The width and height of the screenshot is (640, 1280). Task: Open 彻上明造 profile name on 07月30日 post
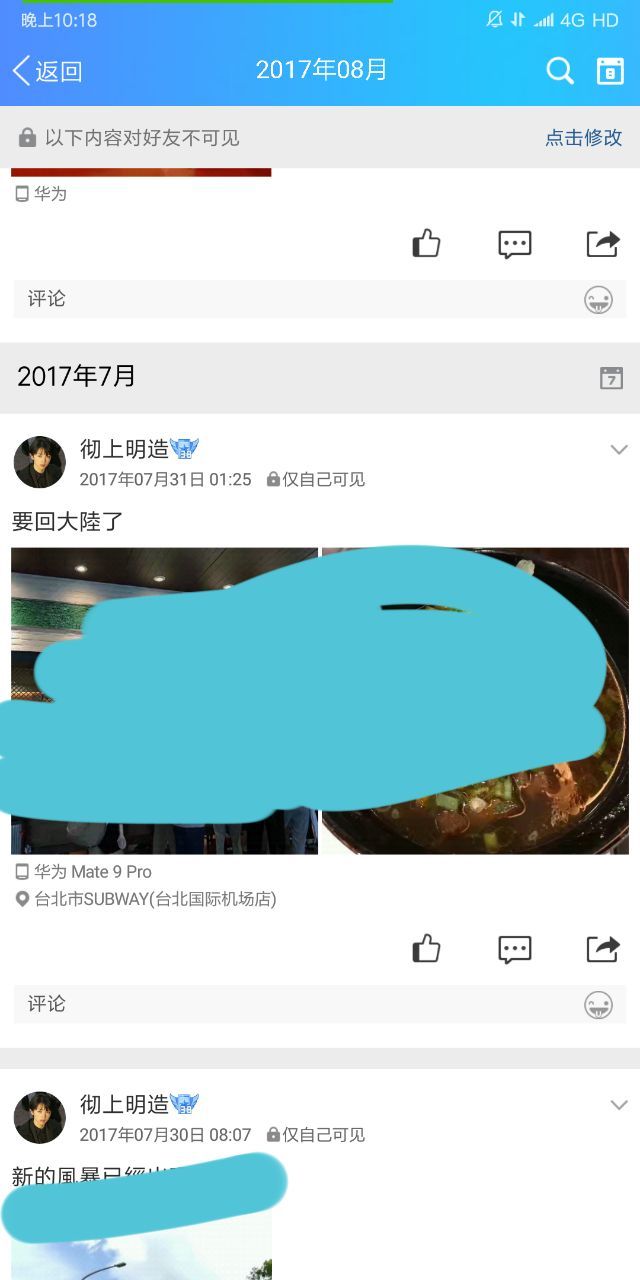click(125, 1104)
